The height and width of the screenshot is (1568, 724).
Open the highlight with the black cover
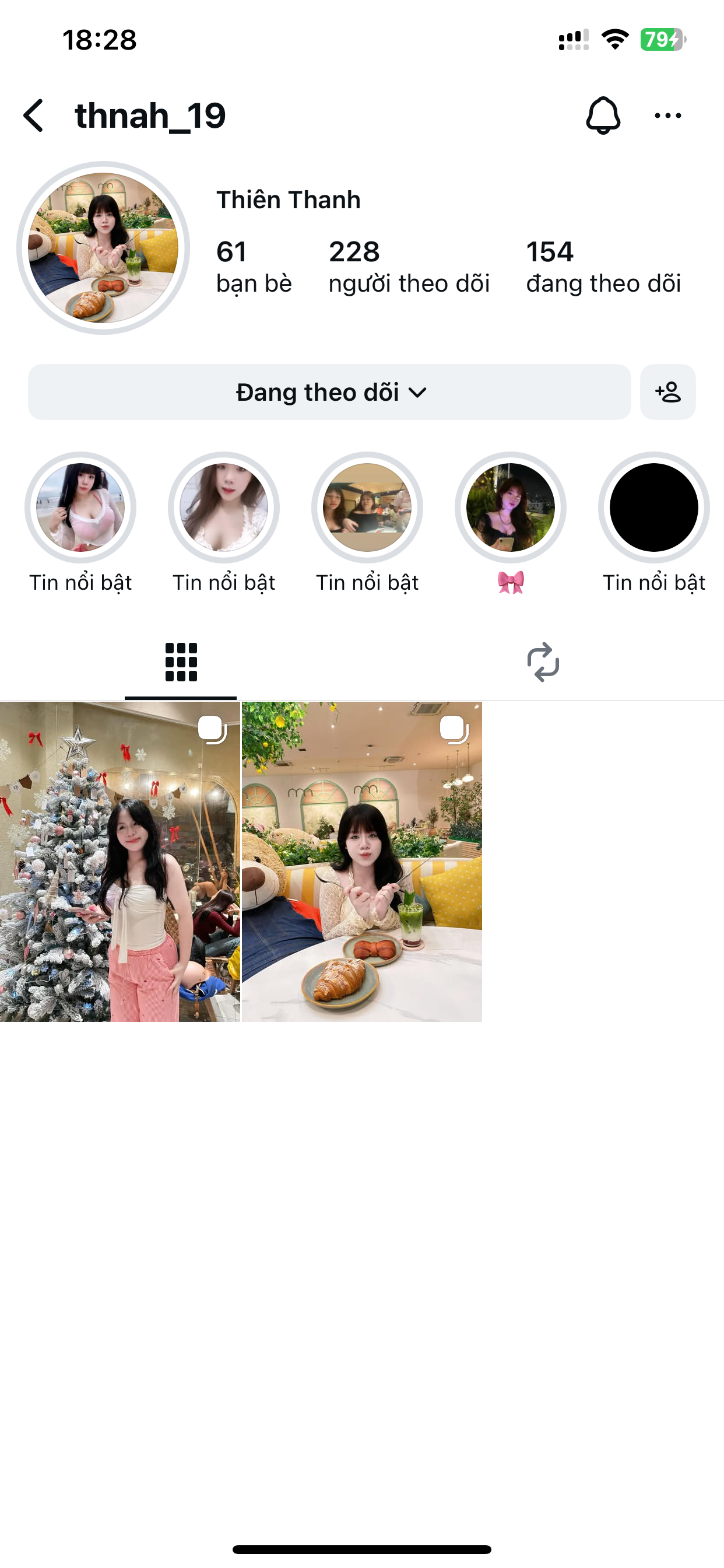(653, 508)
